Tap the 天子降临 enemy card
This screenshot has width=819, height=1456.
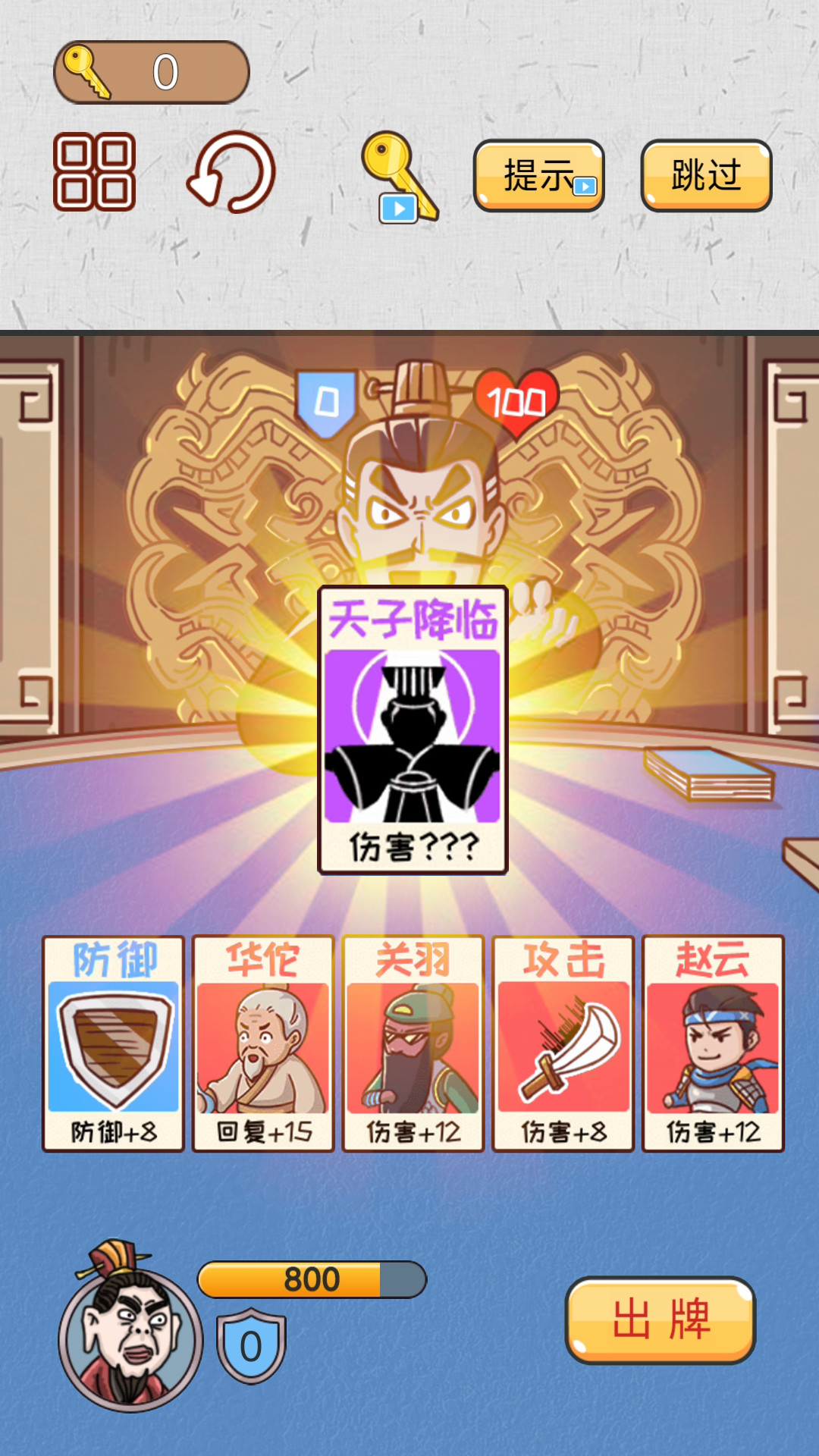pos(413,730)
